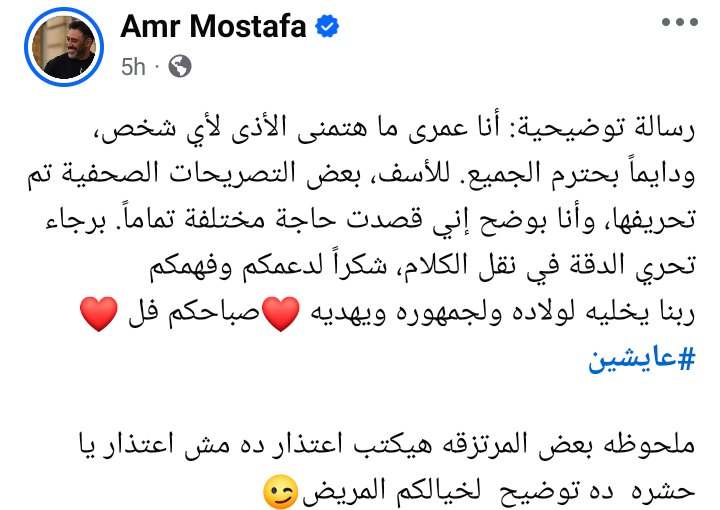Tap the public audience globe icon
The width and height of the screenshot is (720, 510).
[180, 67]
